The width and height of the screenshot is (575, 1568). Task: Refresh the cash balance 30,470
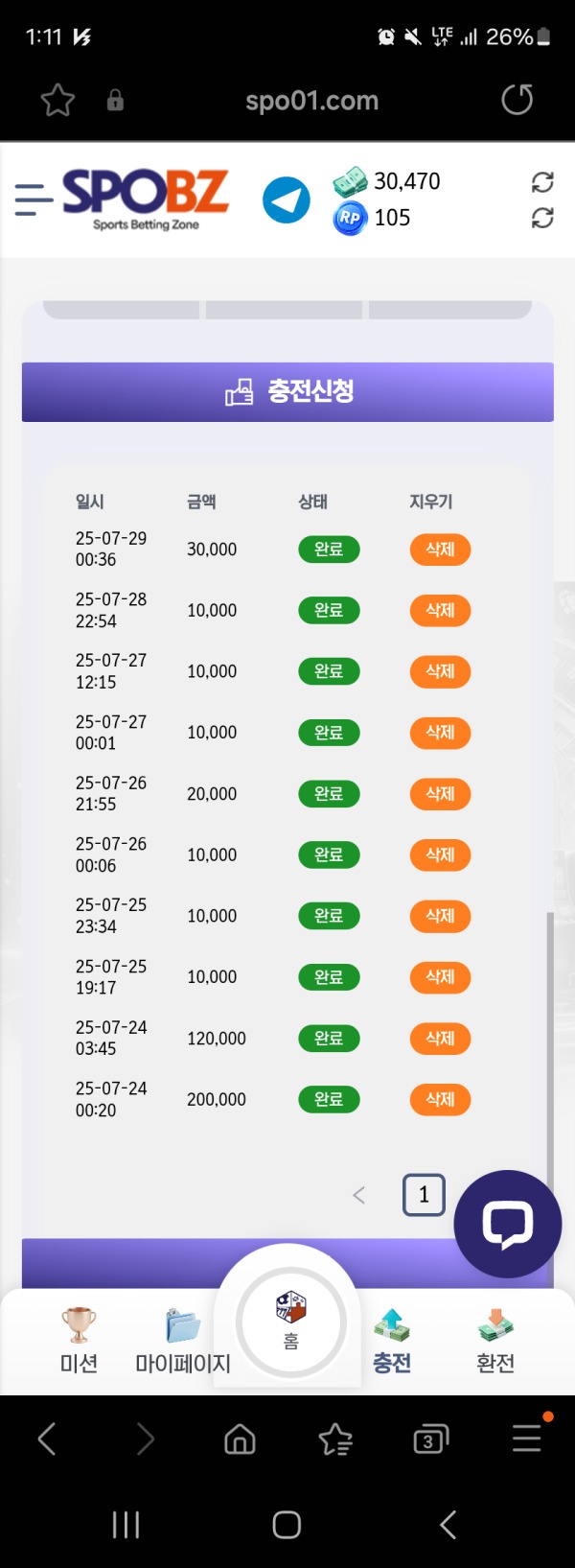[x=542, y=182]
